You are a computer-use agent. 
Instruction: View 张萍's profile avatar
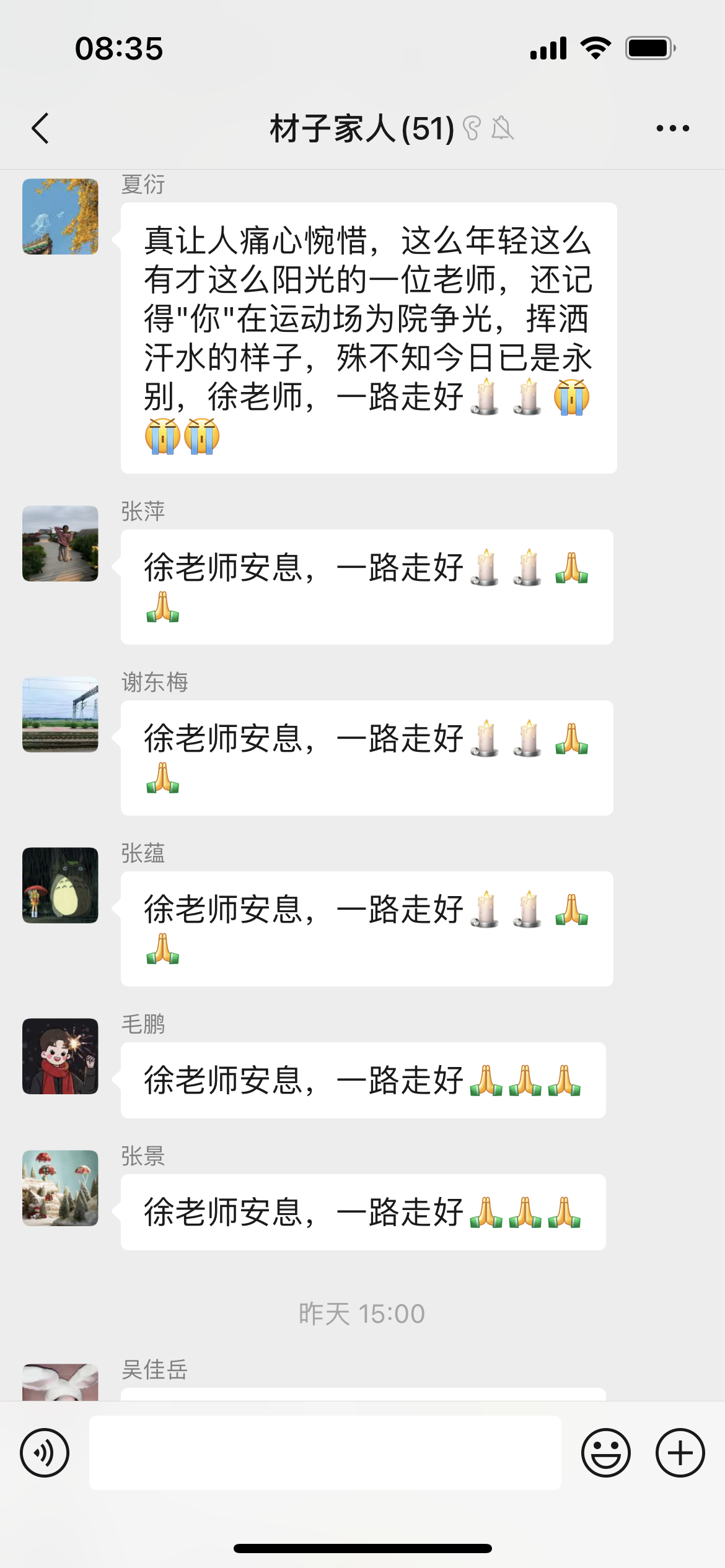point(60,544)
